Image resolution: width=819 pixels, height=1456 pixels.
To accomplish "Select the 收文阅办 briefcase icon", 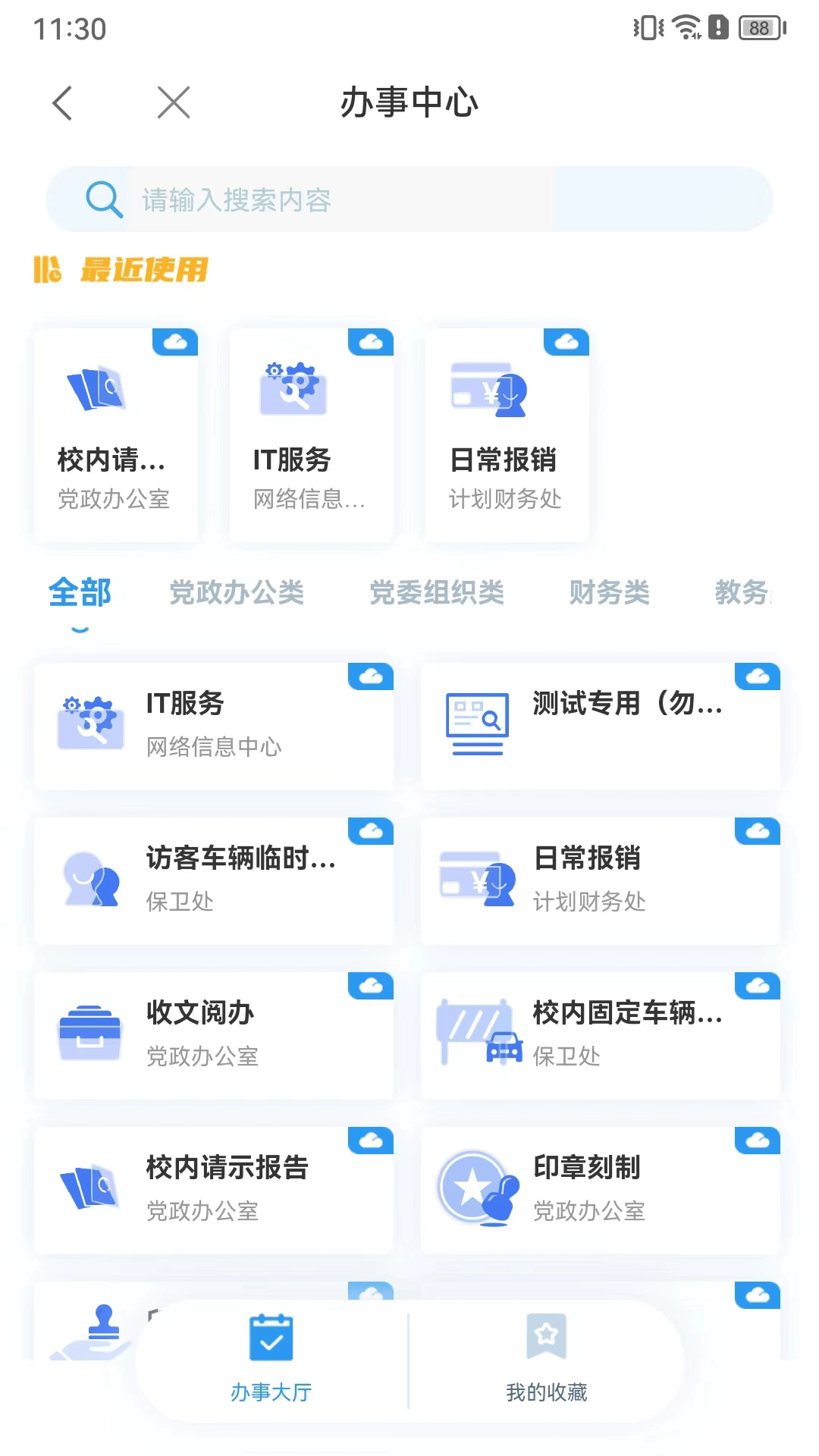I will point(89,1033).
